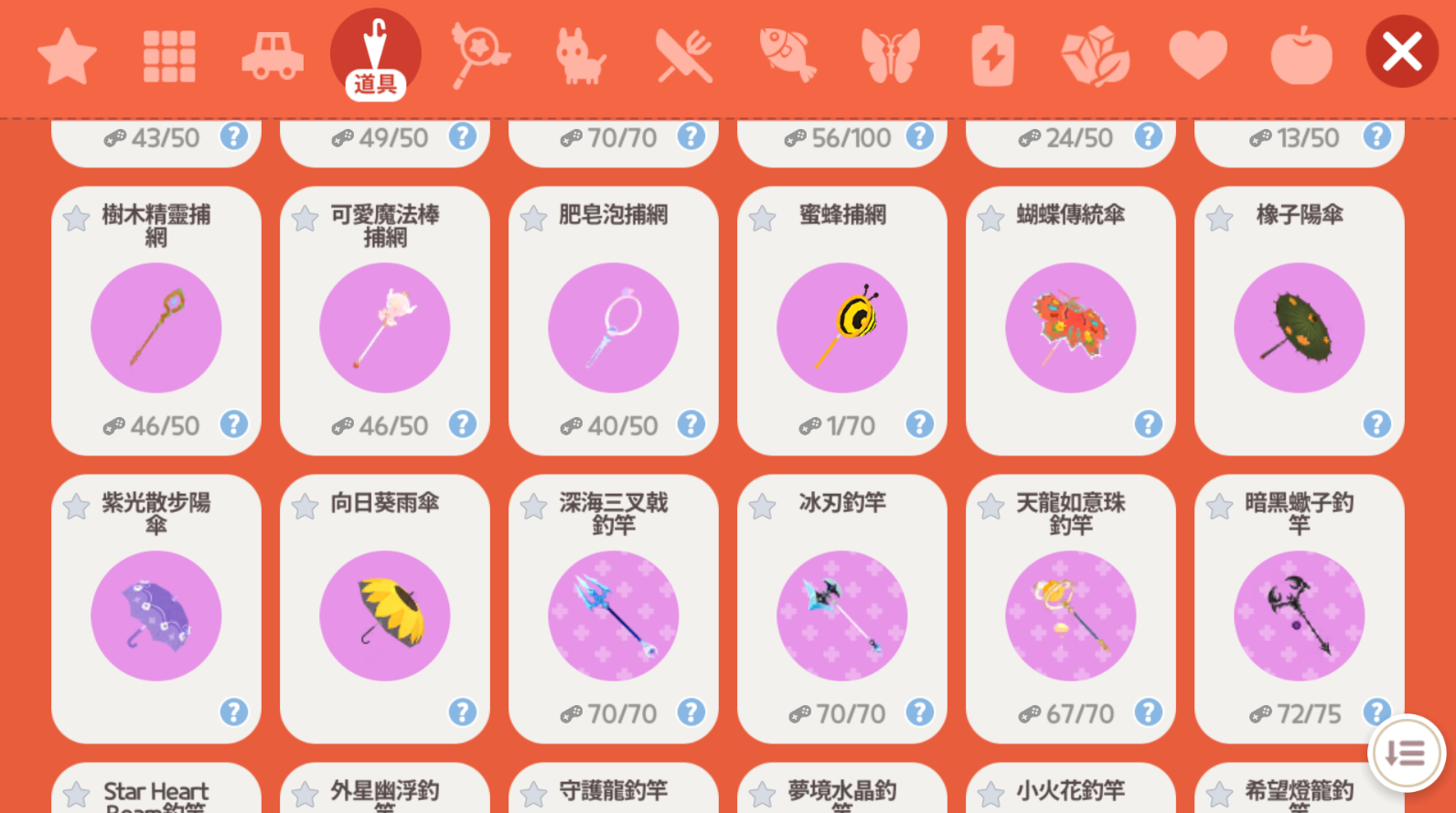Viewport: 1456px width, 813px height.
Task: Favorite 樹木精靈捕網 with its star
Action: 77,219
